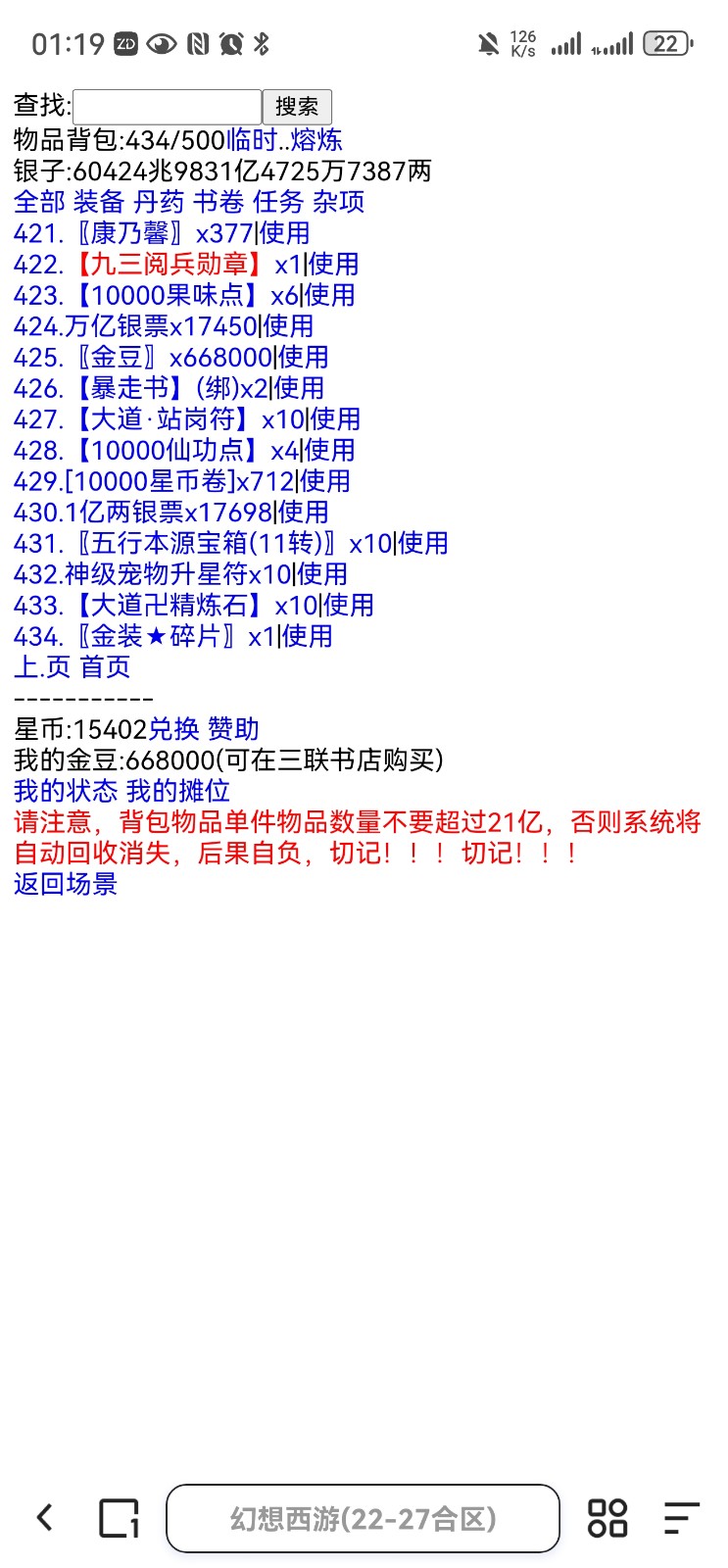View 我的状态 page
Viewport: 728px width, 1568px height.
[66, 791]
